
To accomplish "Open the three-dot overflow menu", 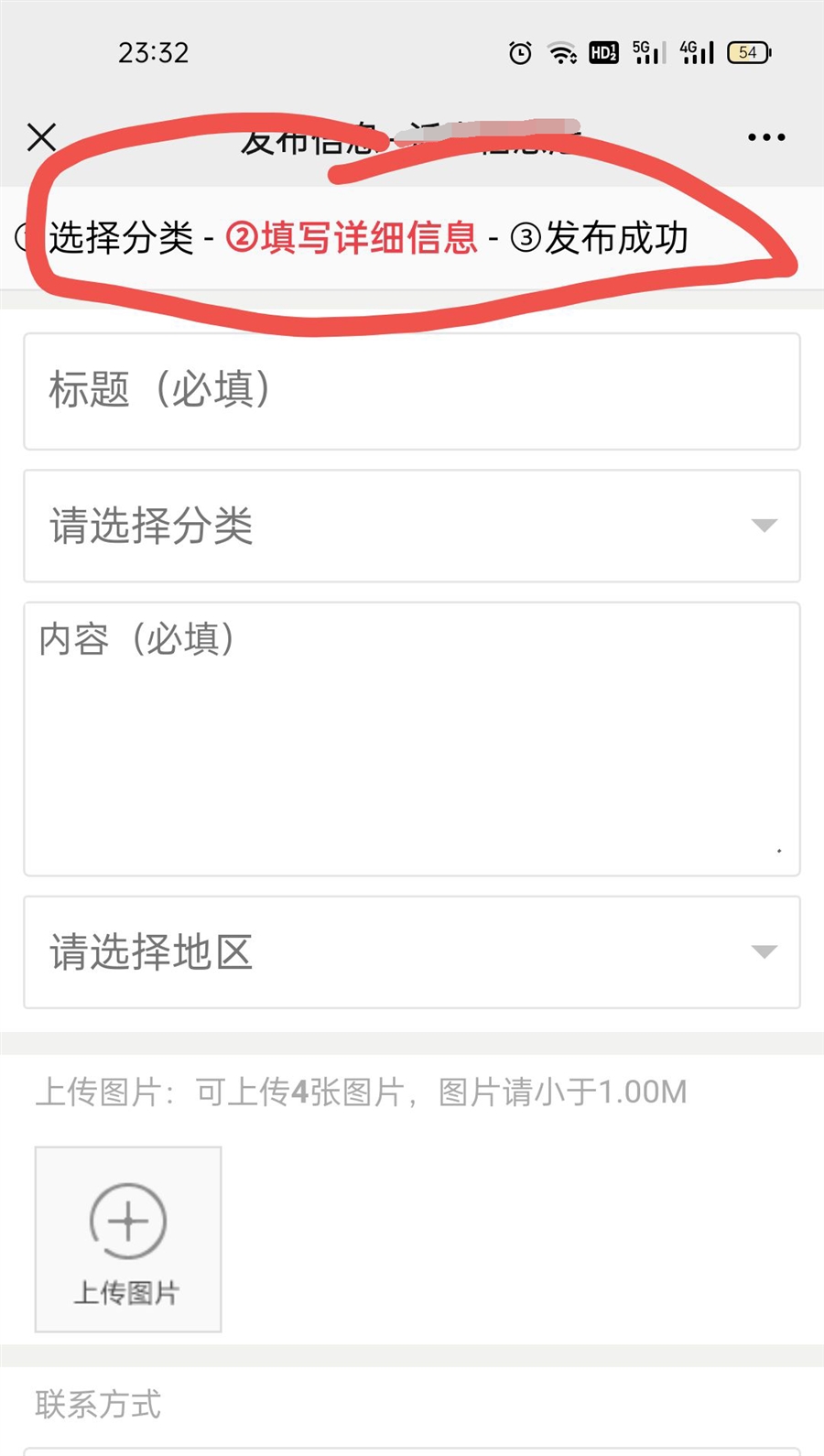I will coord(765,137).
